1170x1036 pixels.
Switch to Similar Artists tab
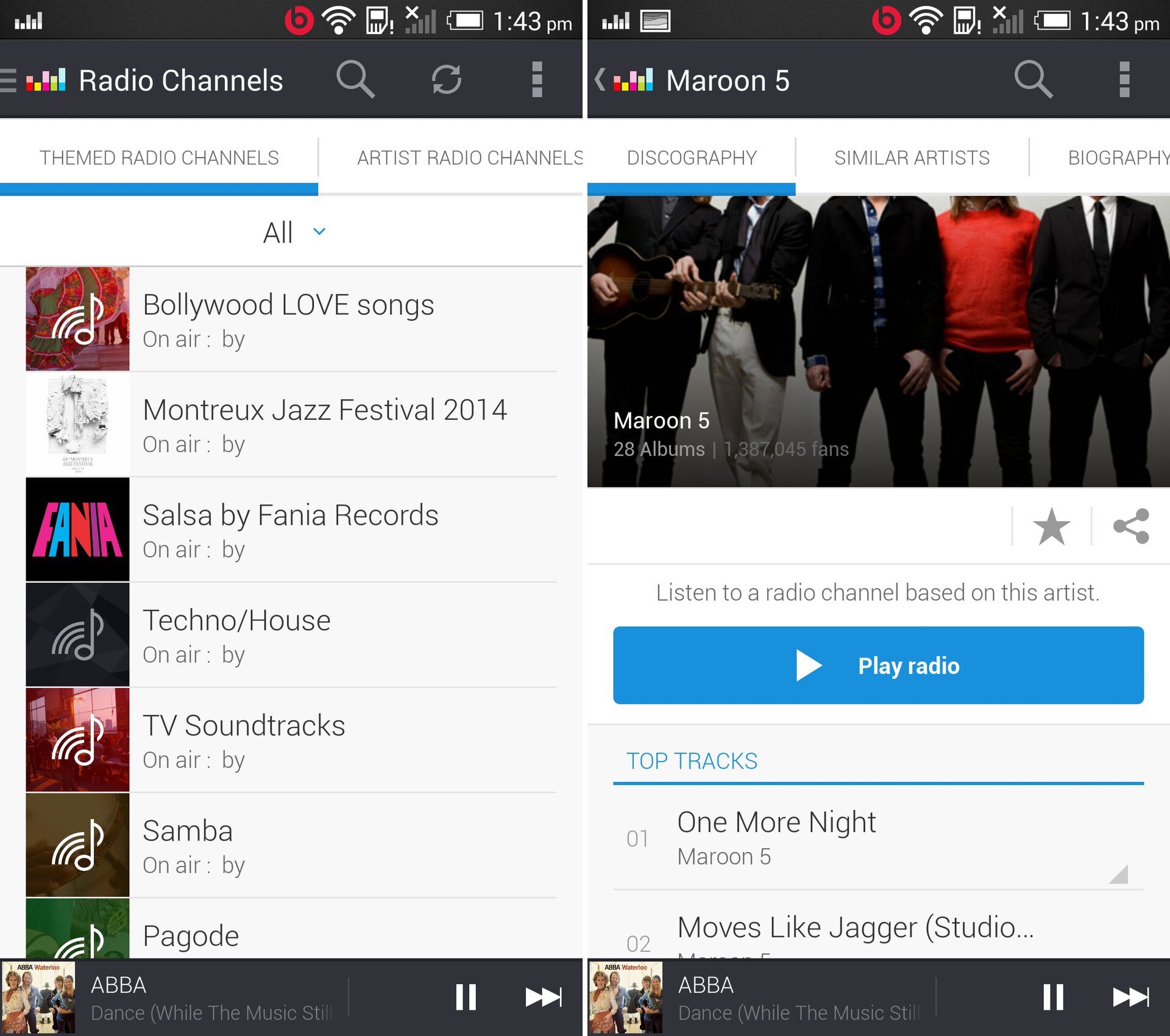[912, 158]
